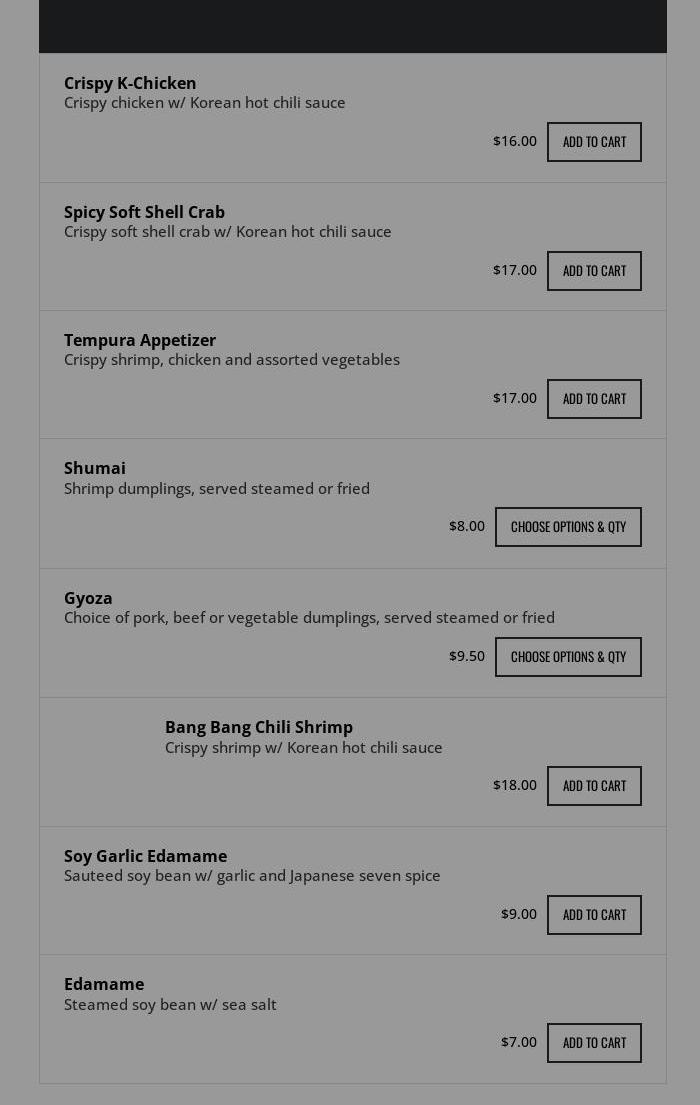
Task: Add Soy Garlic Edamame to cart
Action: pyautogui.click(x=594, y=915)
